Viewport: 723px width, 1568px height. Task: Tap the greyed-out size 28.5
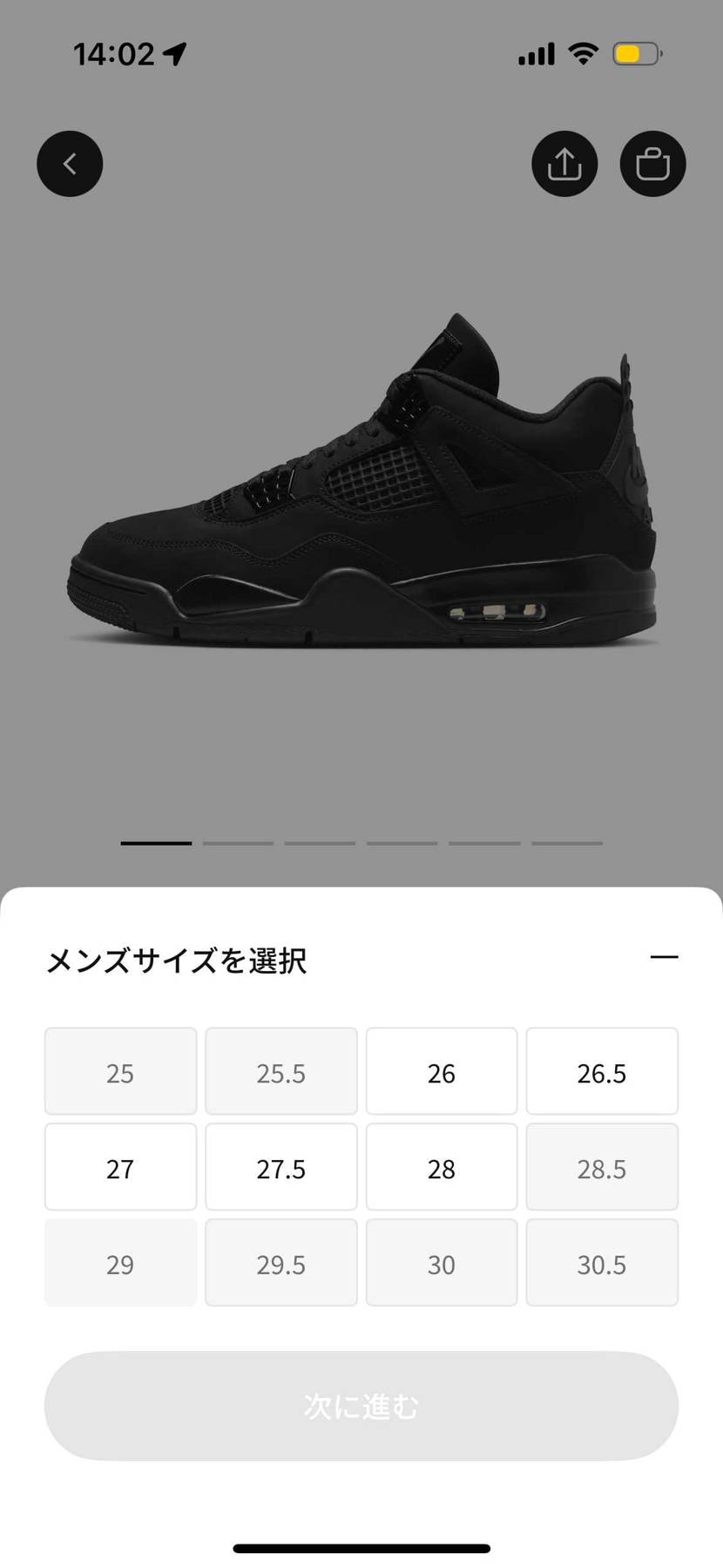[x=601, y=1167]
